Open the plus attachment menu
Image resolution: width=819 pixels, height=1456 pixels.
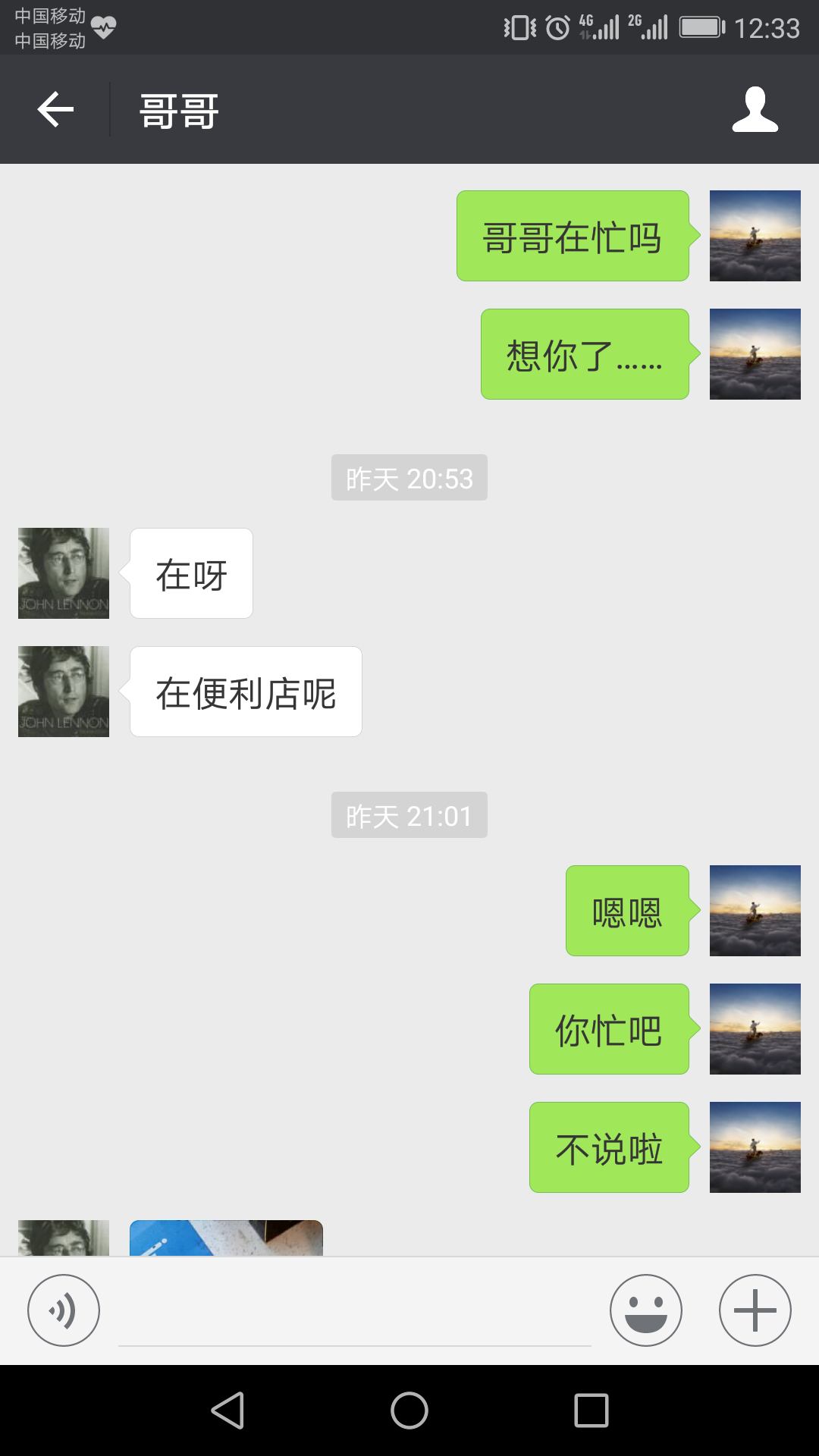point(755,1310)
